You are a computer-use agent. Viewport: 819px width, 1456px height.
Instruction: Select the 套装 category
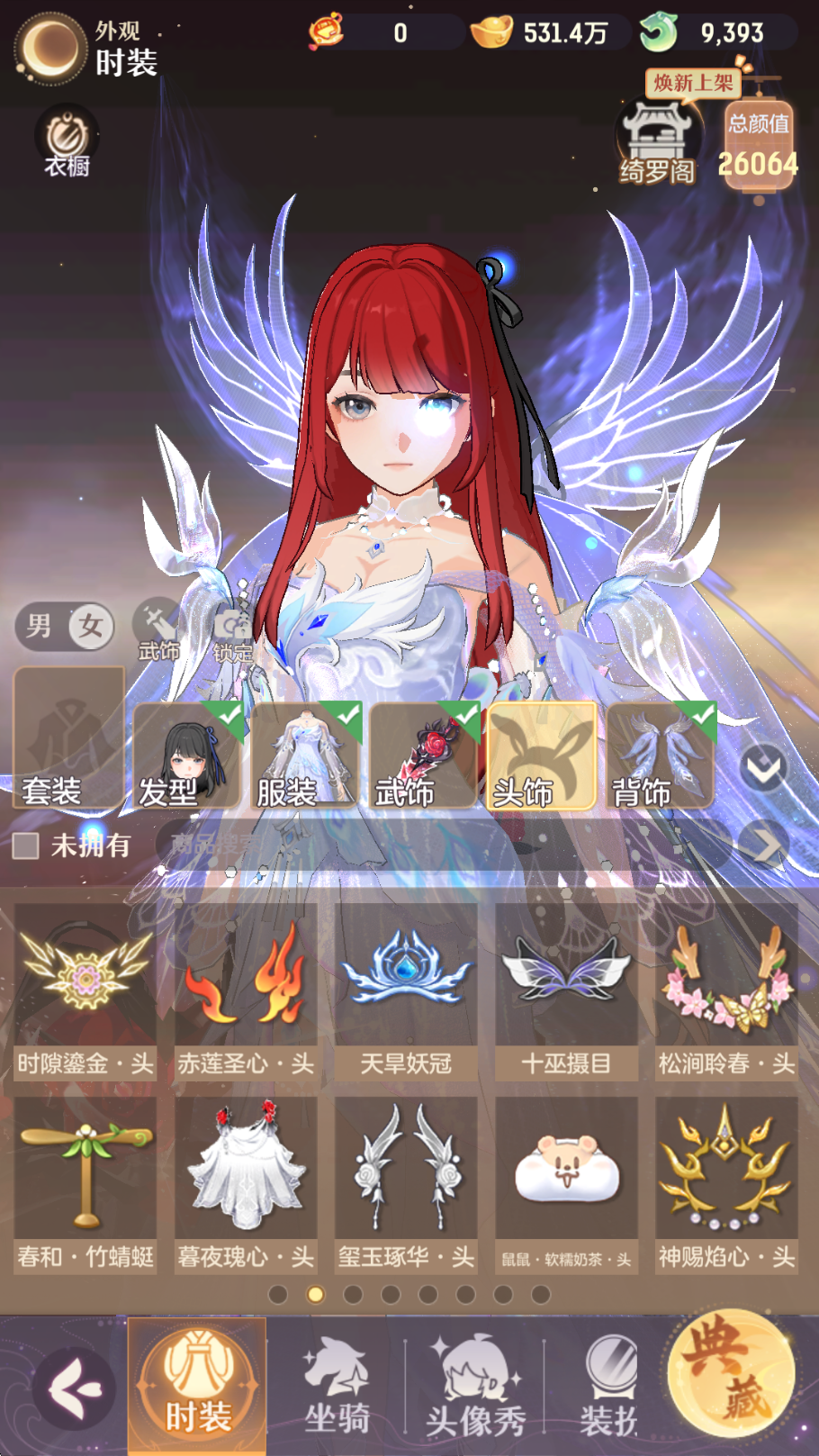click(69, 738)
